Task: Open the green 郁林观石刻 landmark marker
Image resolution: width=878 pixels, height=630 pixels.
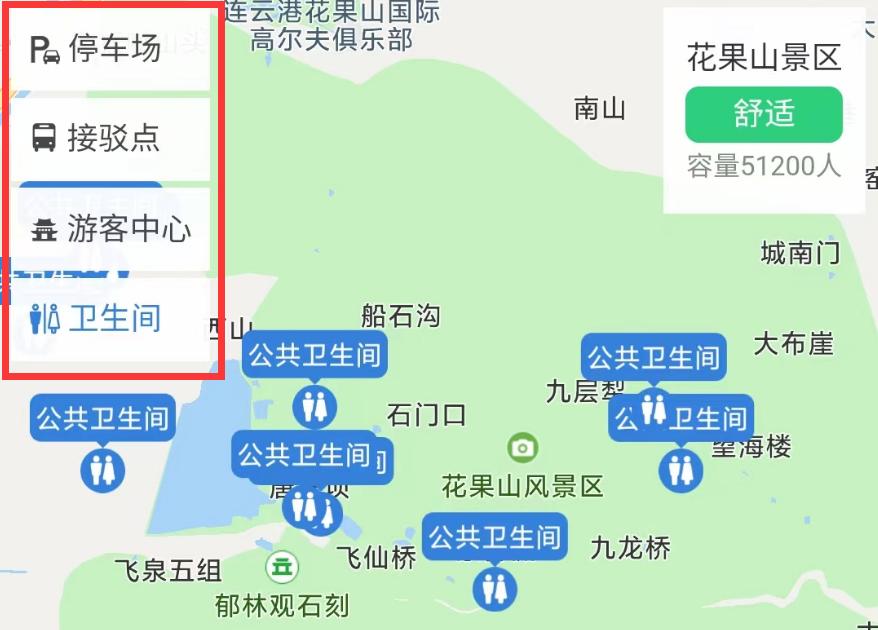Action: pyautogui.click(x=282, y=567)
